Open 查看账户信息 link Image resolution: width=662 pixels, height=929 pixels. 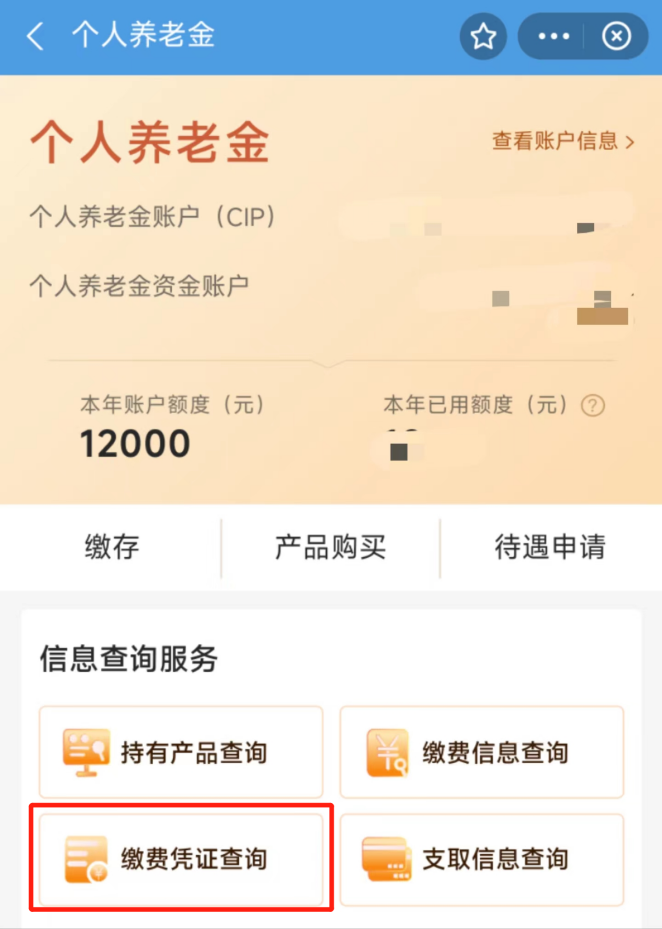click(x=563, y=141)
